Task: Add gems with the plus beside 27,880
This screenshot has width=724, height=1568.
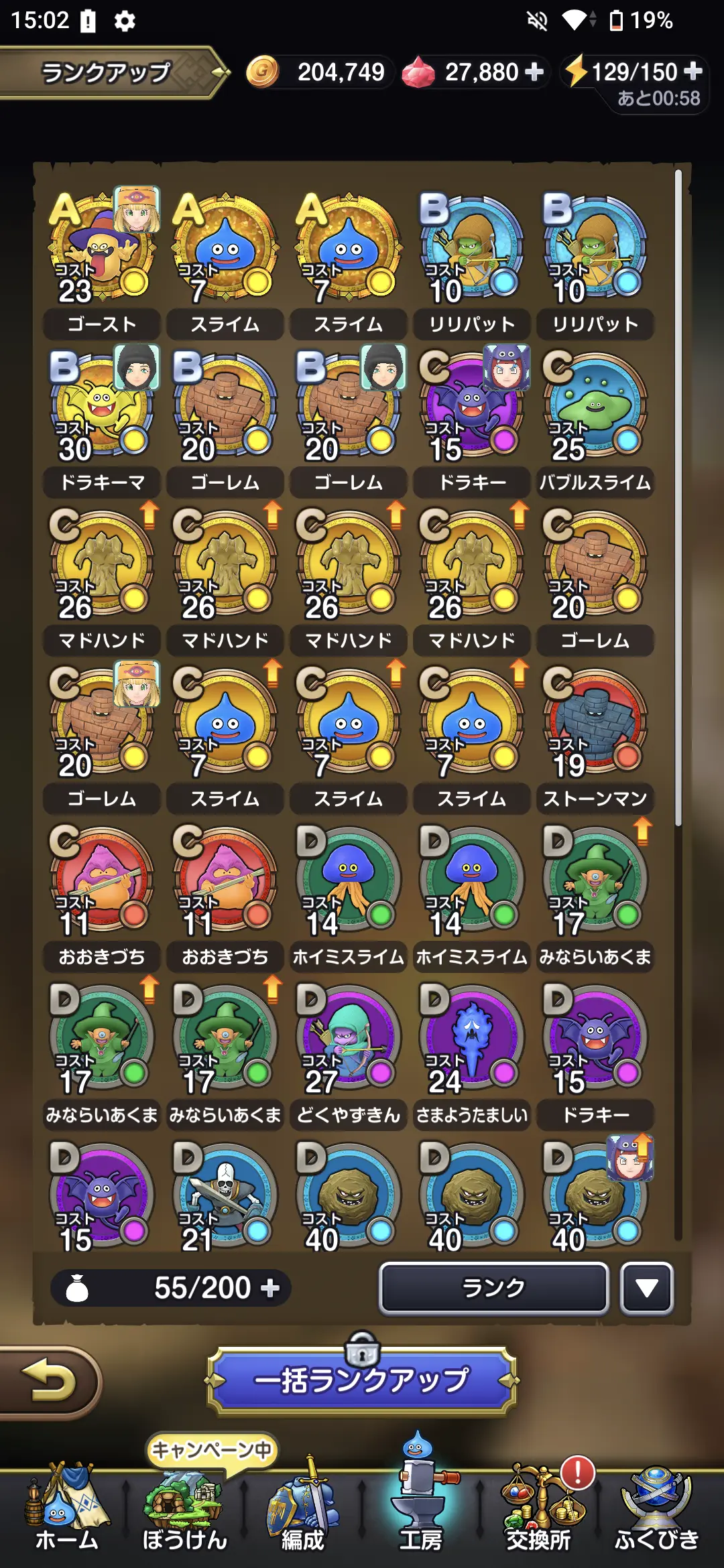Action: click(x=534, y=72)
